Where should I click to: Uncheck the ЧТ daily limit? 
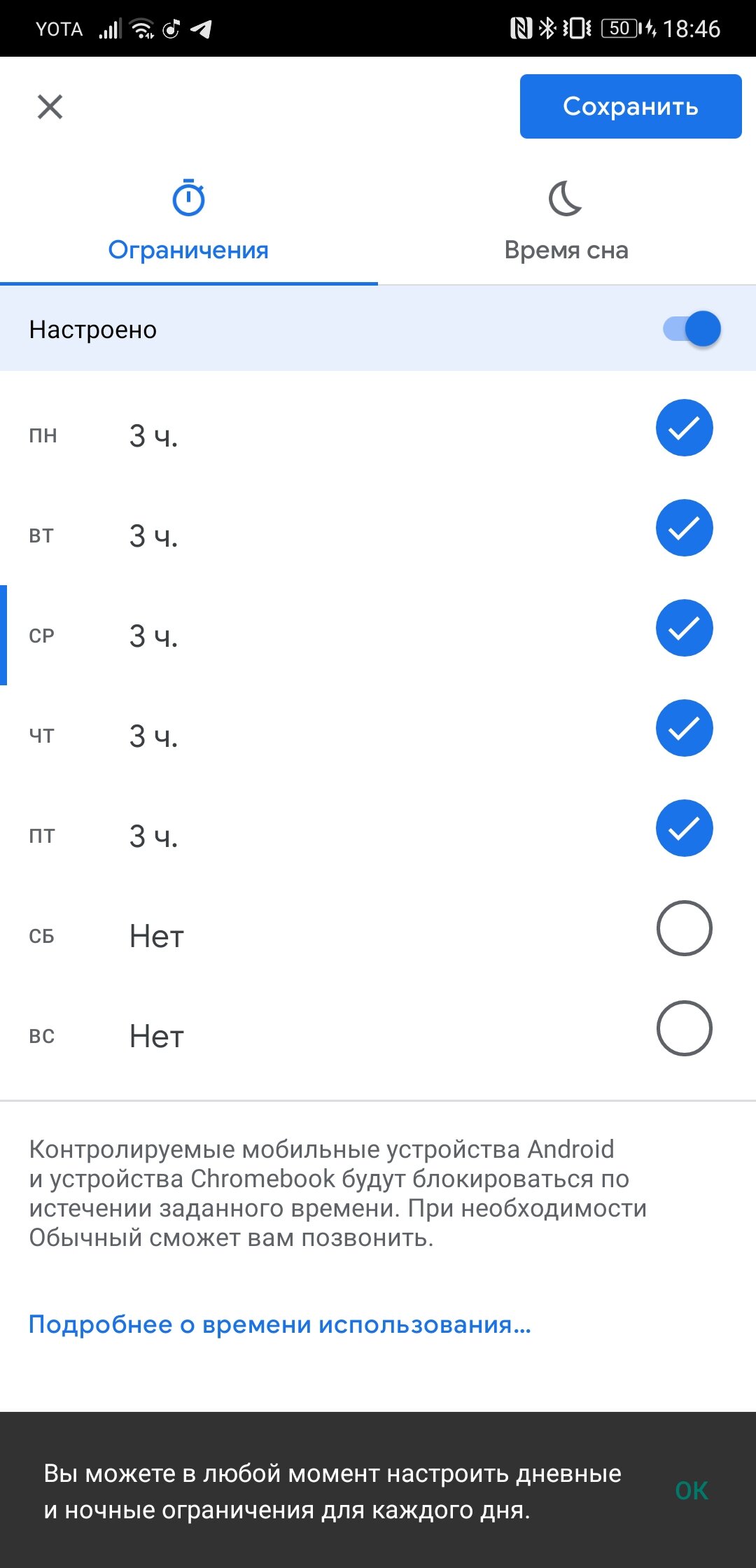tap(684, 728)
